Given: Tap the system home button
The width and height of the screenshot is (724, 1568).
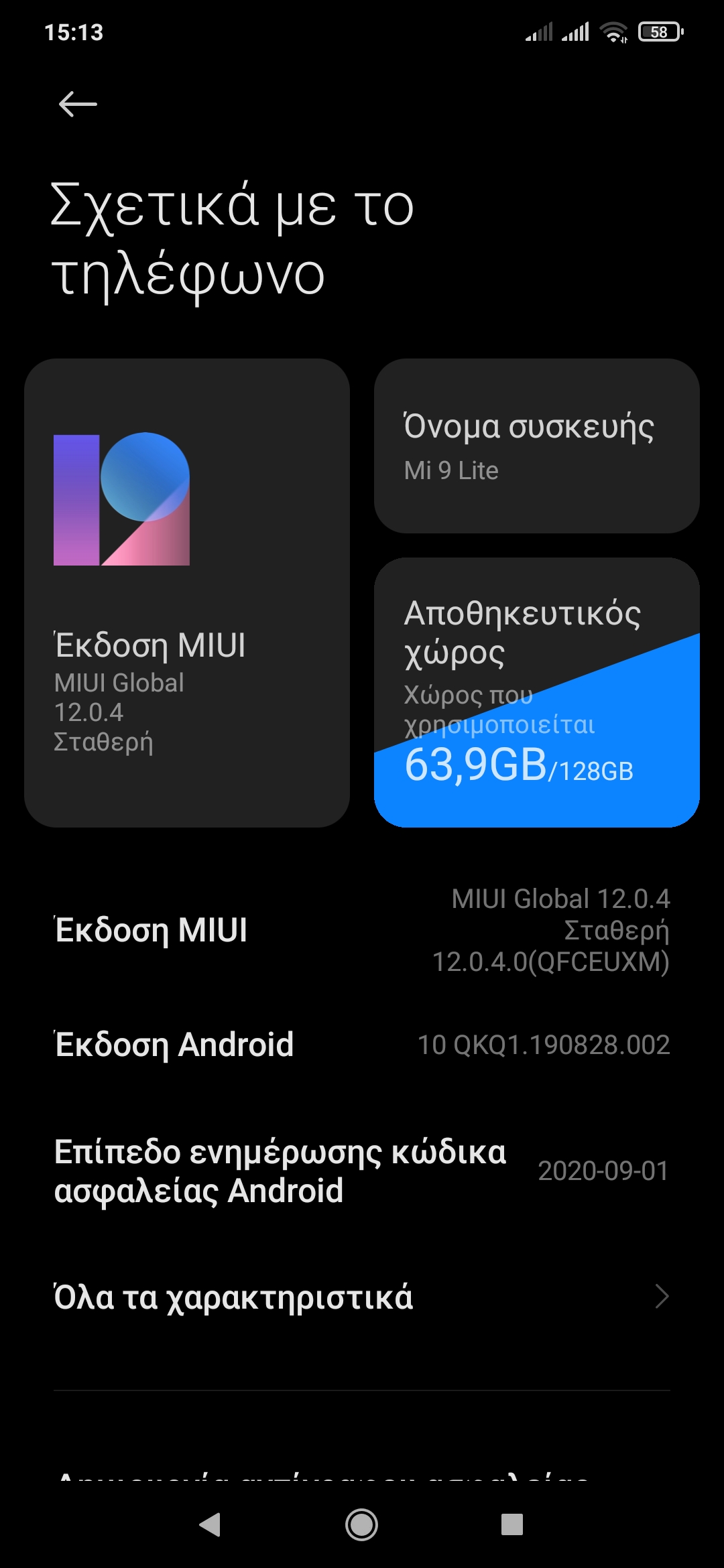Looking at the screenshot, I should (361, 1524).
